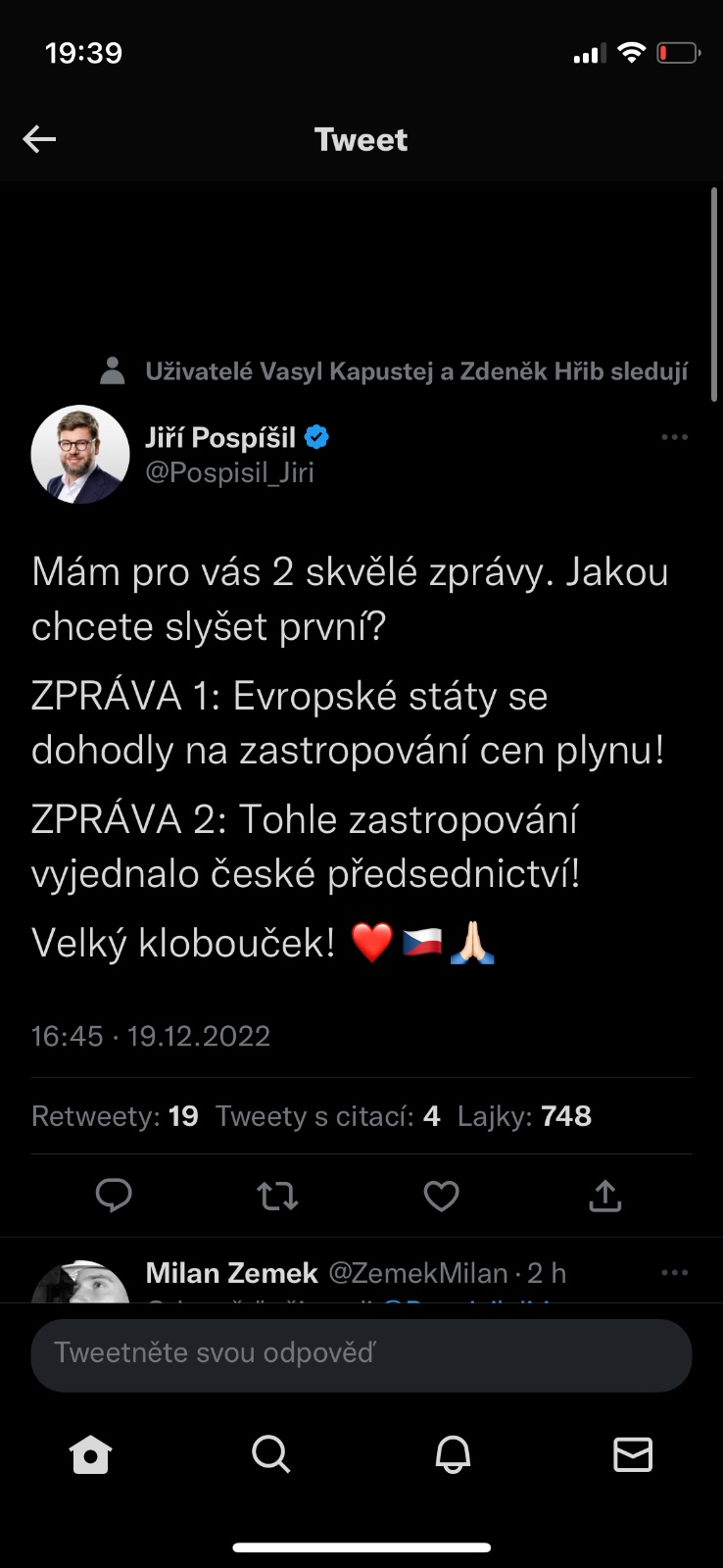This screenshot has width=723, height=1568.
Task: Open overflow menu on Milan Zemek's reply
Action: tap(674, 1273)
